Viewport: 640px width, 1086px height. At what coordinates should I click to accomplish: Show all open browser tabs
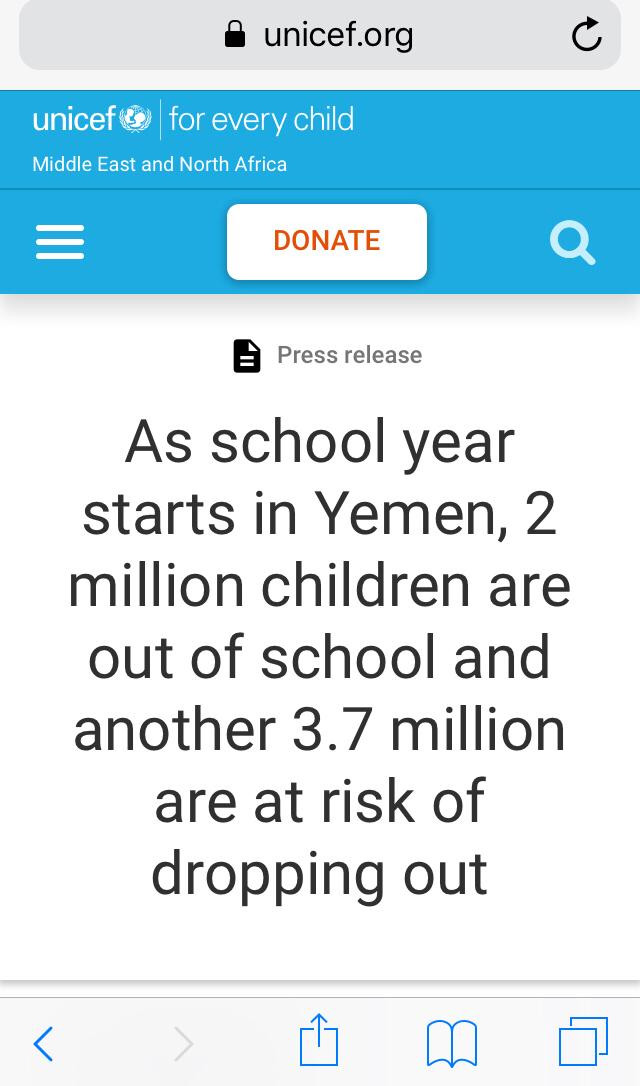[583, 1042]
